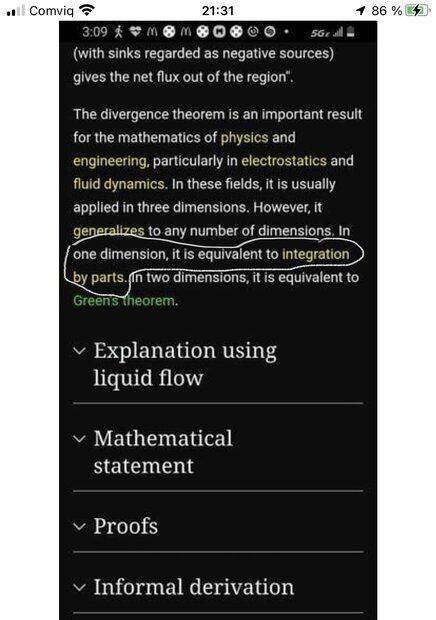This screenshot has width=436, height=620.
Task: Tap the generalizes link
Action: (x=109, y=231)
